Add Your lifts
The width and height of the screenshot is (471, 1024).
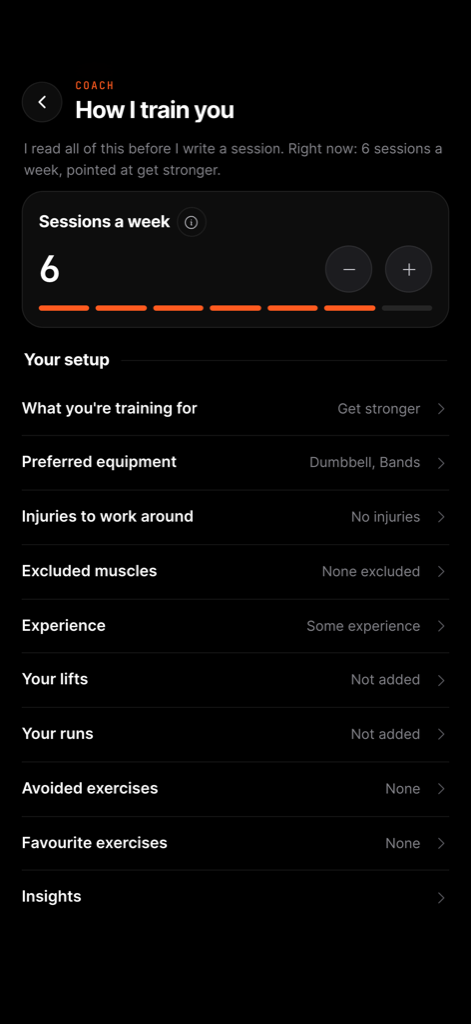235,680
